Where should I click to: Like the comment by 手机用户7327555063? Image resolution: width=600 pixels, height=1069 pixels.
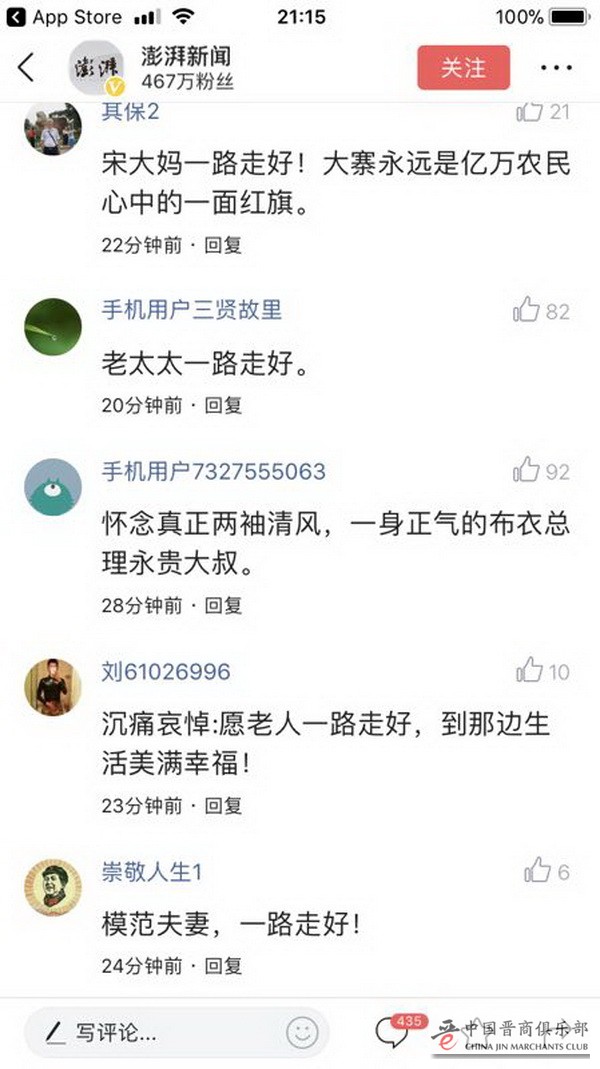point(527,470)
